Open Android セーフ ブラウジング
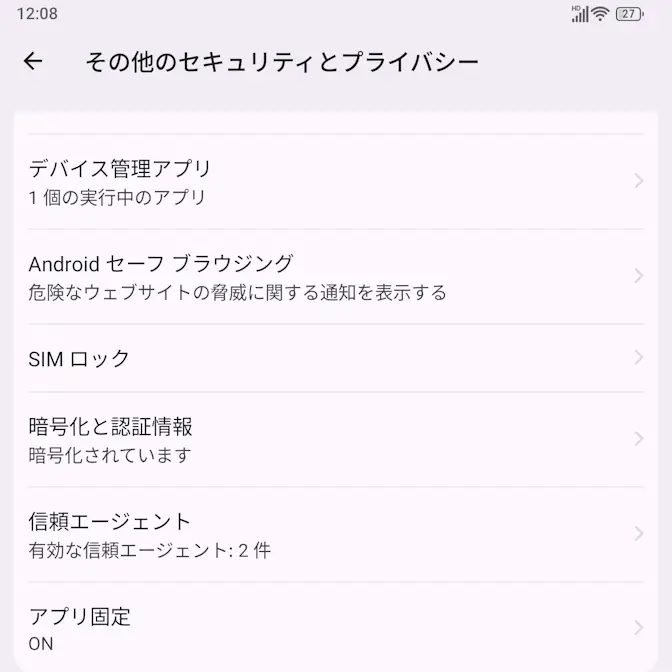 coord(336,276)
